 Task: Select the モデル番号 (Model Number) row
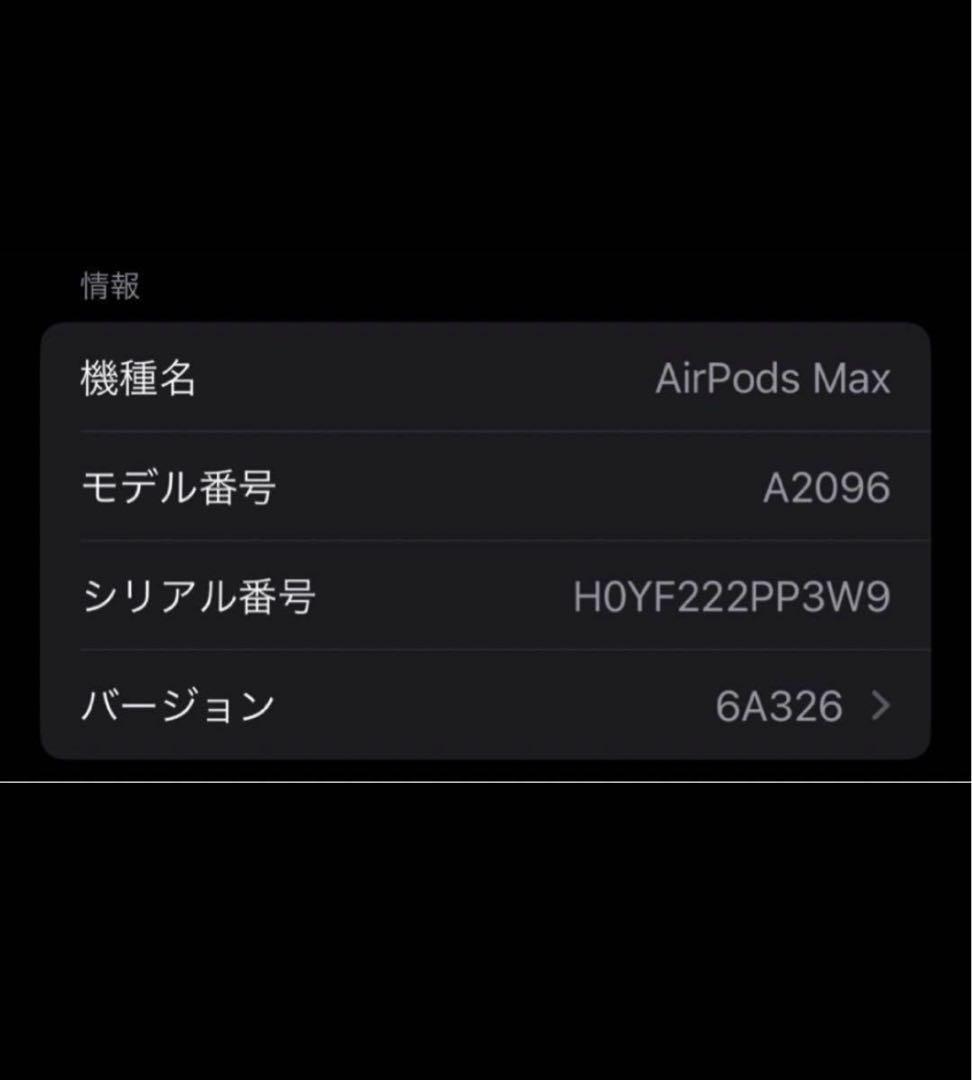(486, 487)
